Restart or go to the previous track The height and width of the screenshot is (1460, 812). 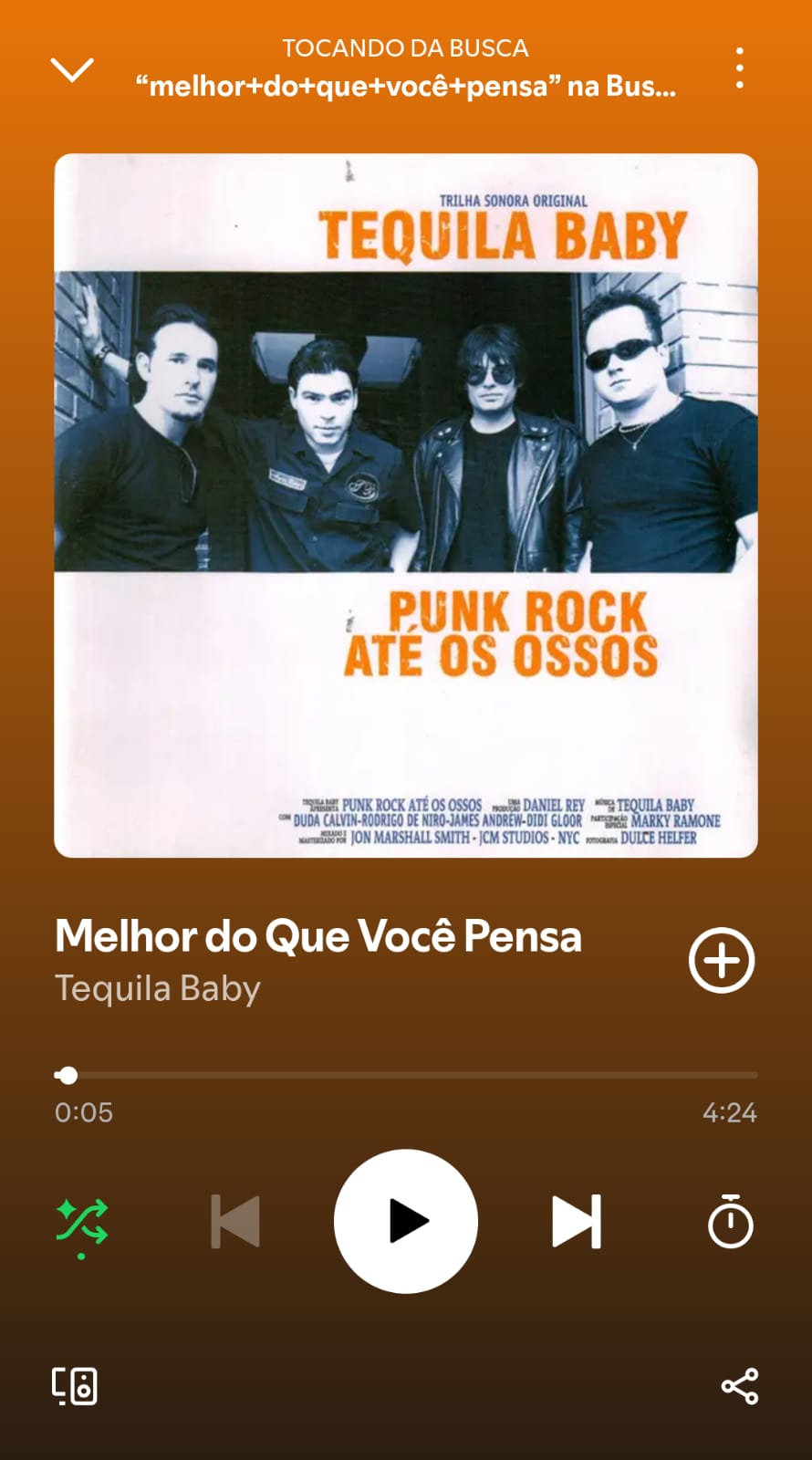(235, 1220)
